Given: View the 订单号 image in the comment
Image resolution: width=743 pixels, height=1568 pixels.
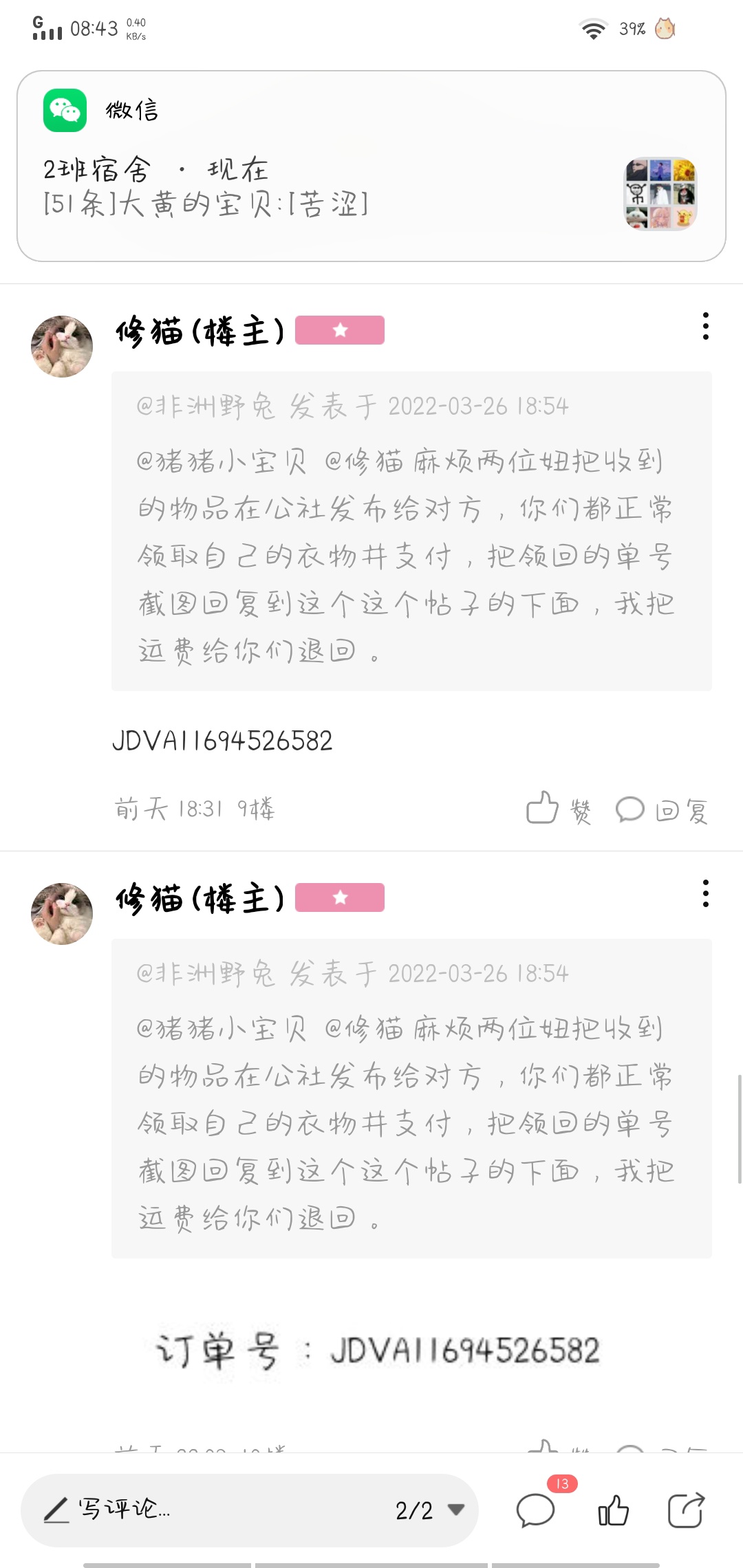Looking at the screenshot, I should click(377, 1349).
